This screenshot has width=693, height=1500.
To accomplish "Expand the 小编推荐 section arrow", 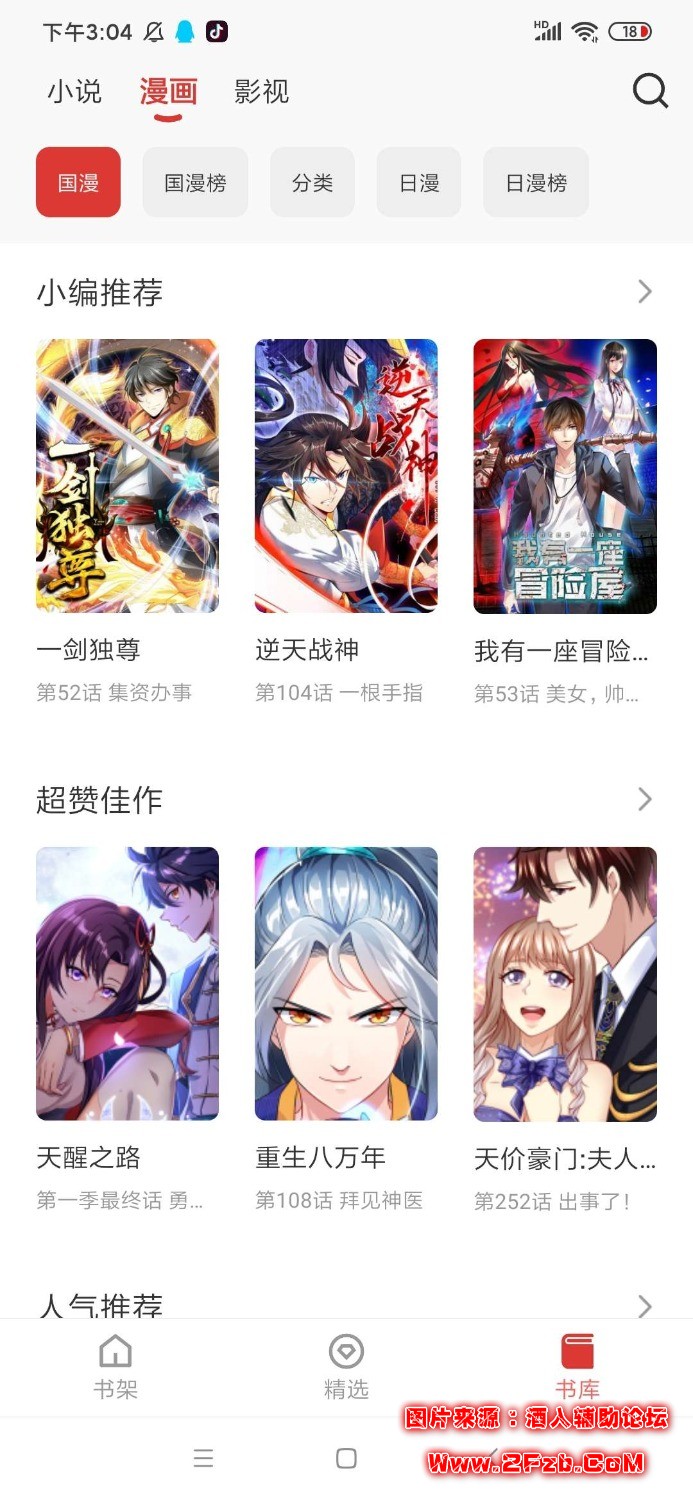I will [x=645, y=292].
